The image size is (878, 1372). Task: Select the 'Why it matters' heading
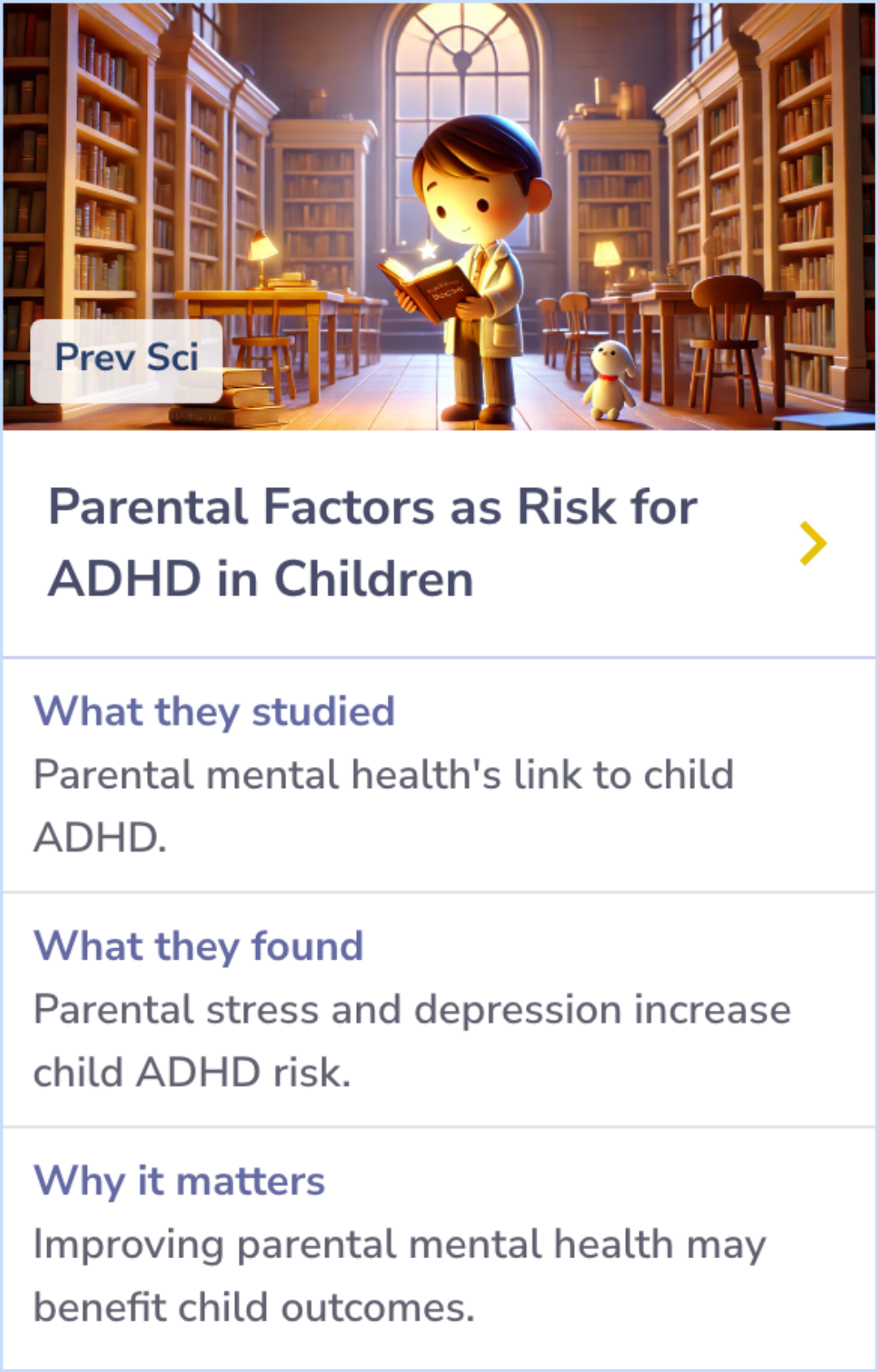180,1181
